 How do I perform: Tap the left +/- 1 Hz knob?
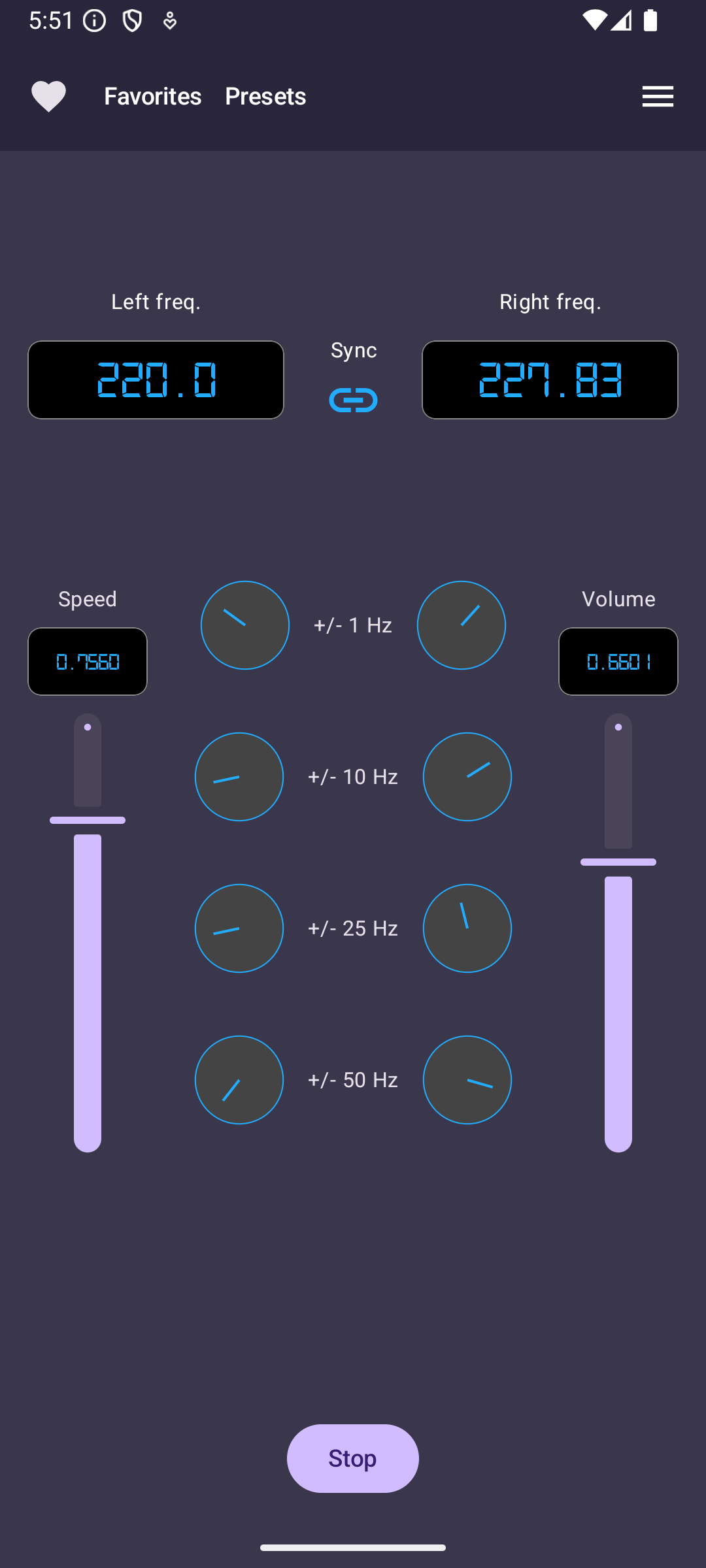(x=244, y=625)
